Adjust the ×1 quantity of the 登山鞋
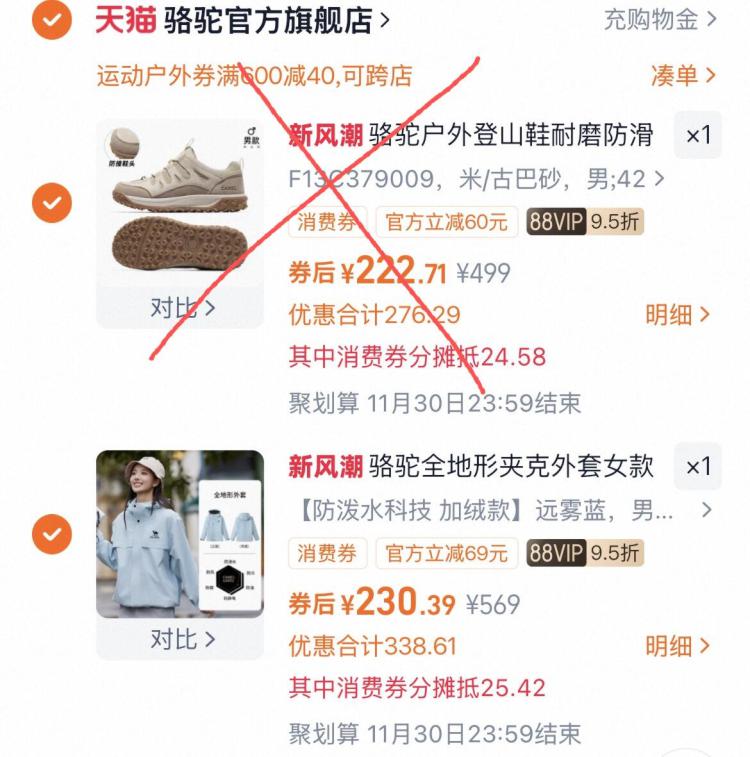Viewport: 750px width, 757px height. coord(697,134)
